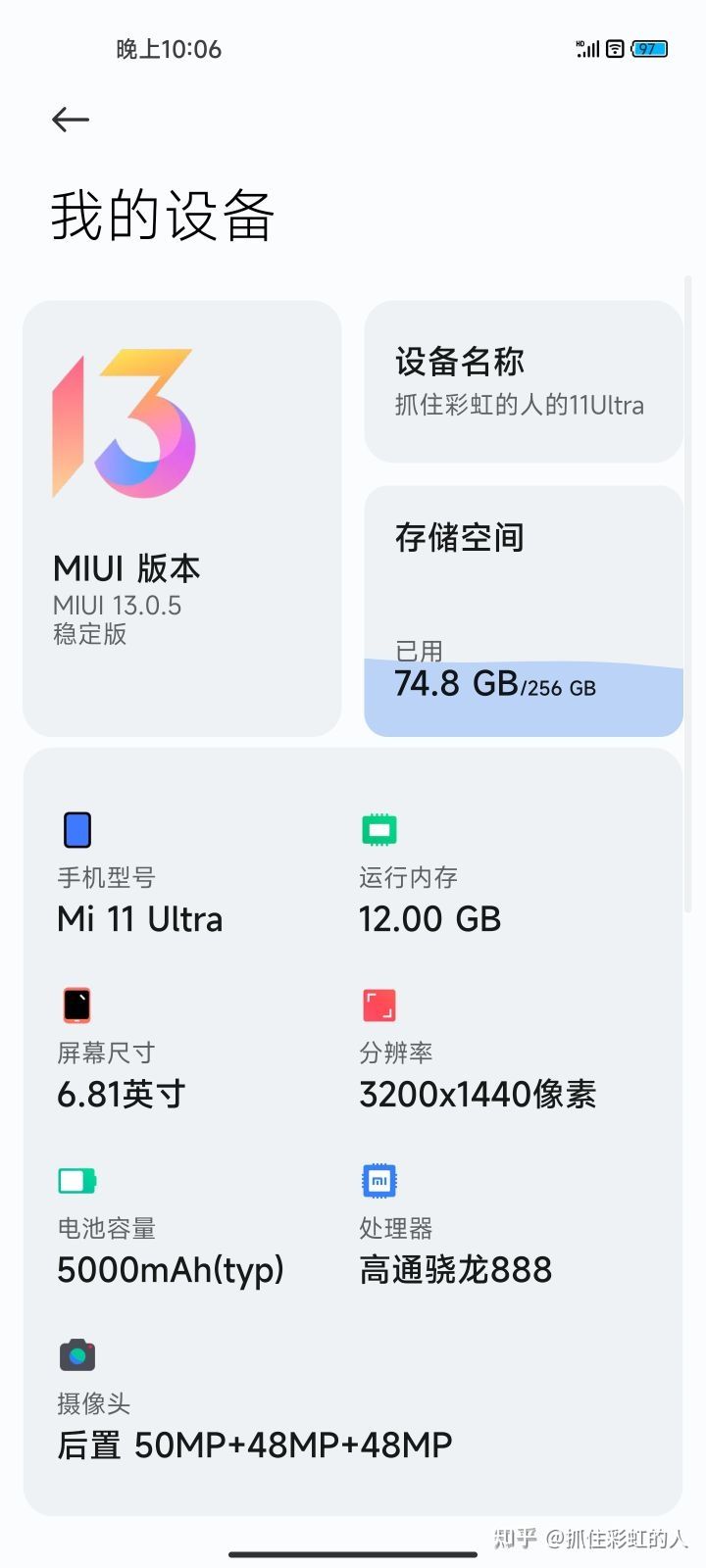Click the green memory chip icon for 运行内存
Image resolution: width=706 pixels, height=1568 pixels.
click(378, 829)
